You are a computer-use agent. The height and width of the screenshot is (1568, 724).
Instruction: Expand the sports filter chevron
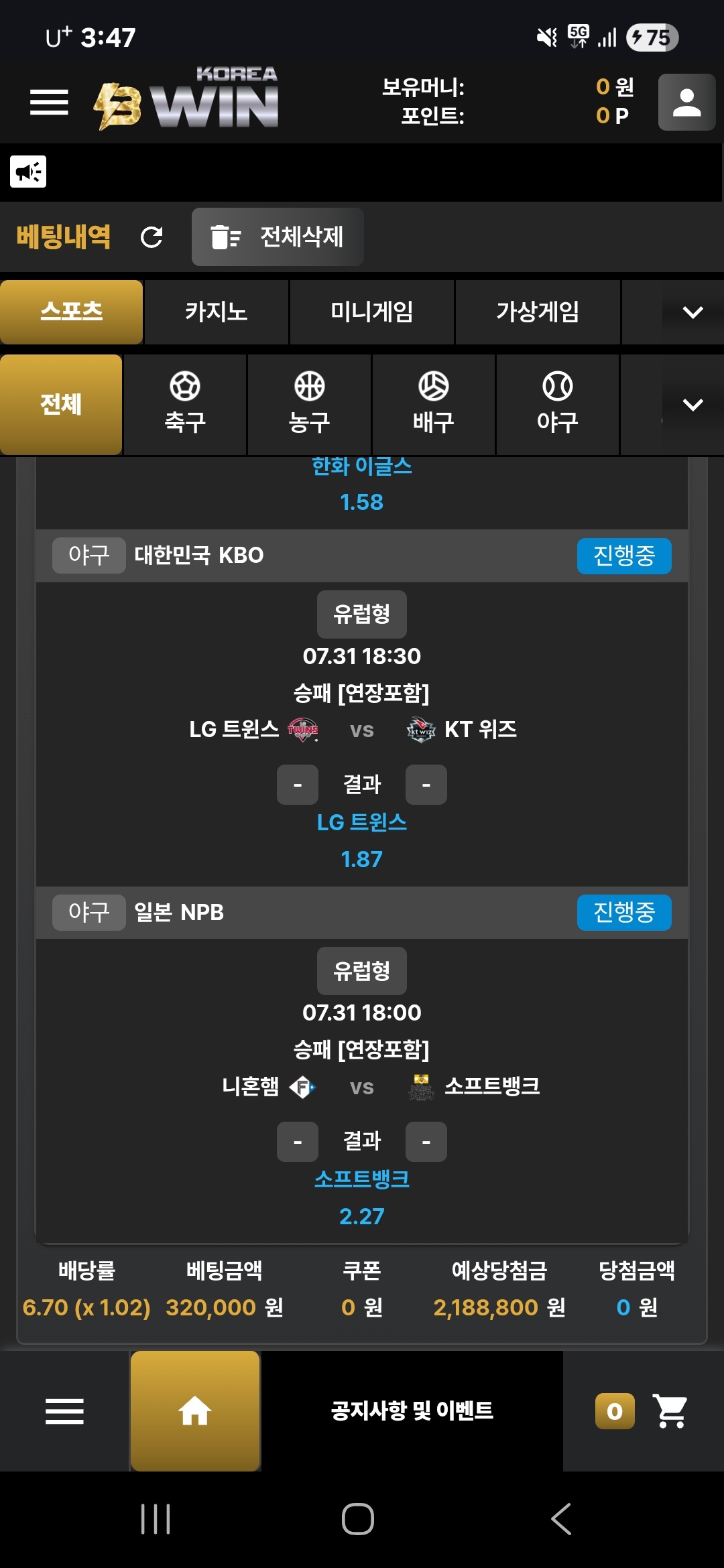(x=692, y=405)
